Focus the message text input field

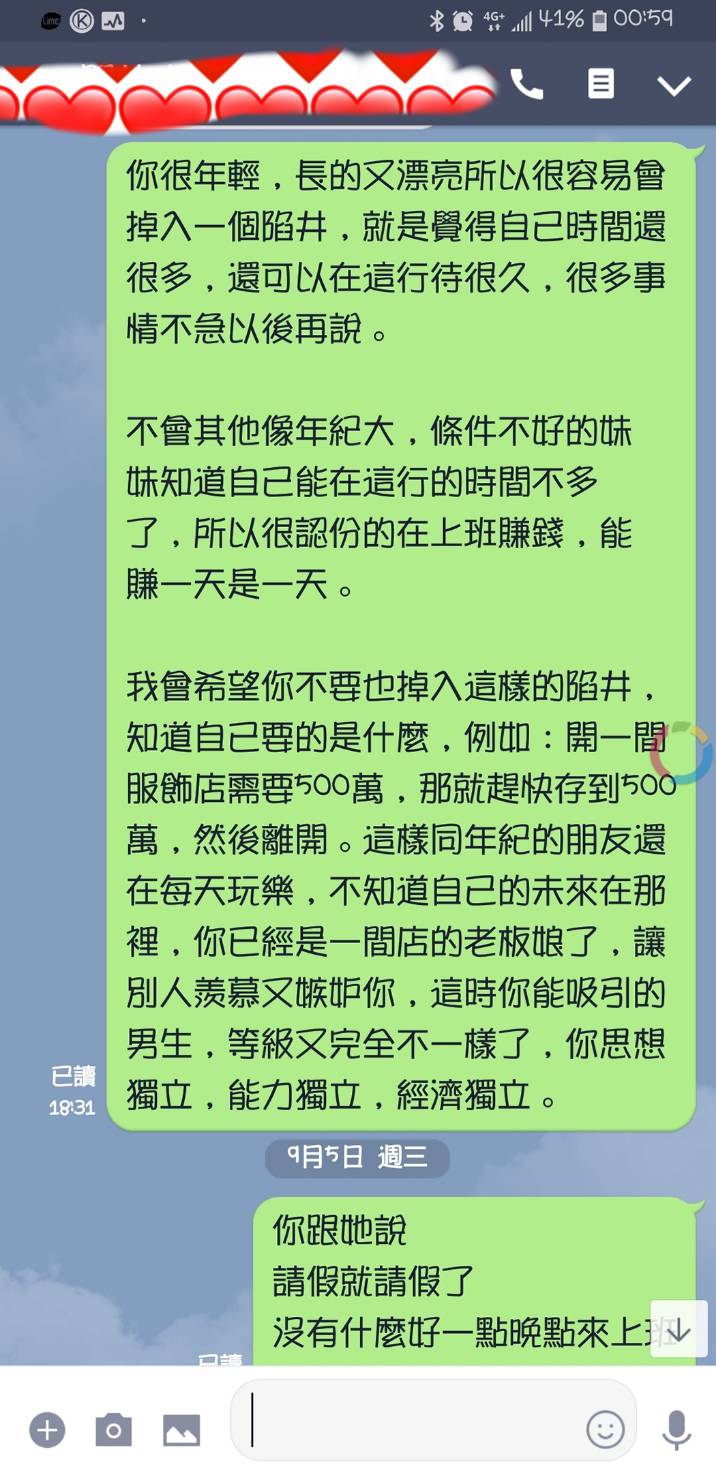(x=410, y=1421)
